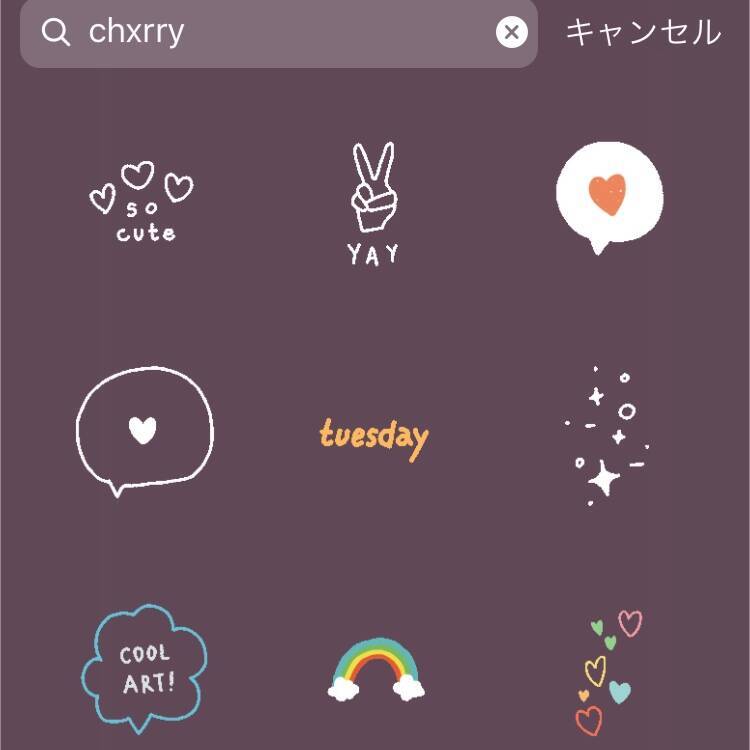Choose the white bubble with orange heart
Image resolution: width=750 pixels, height=750 pixels.
pos(609,199)
